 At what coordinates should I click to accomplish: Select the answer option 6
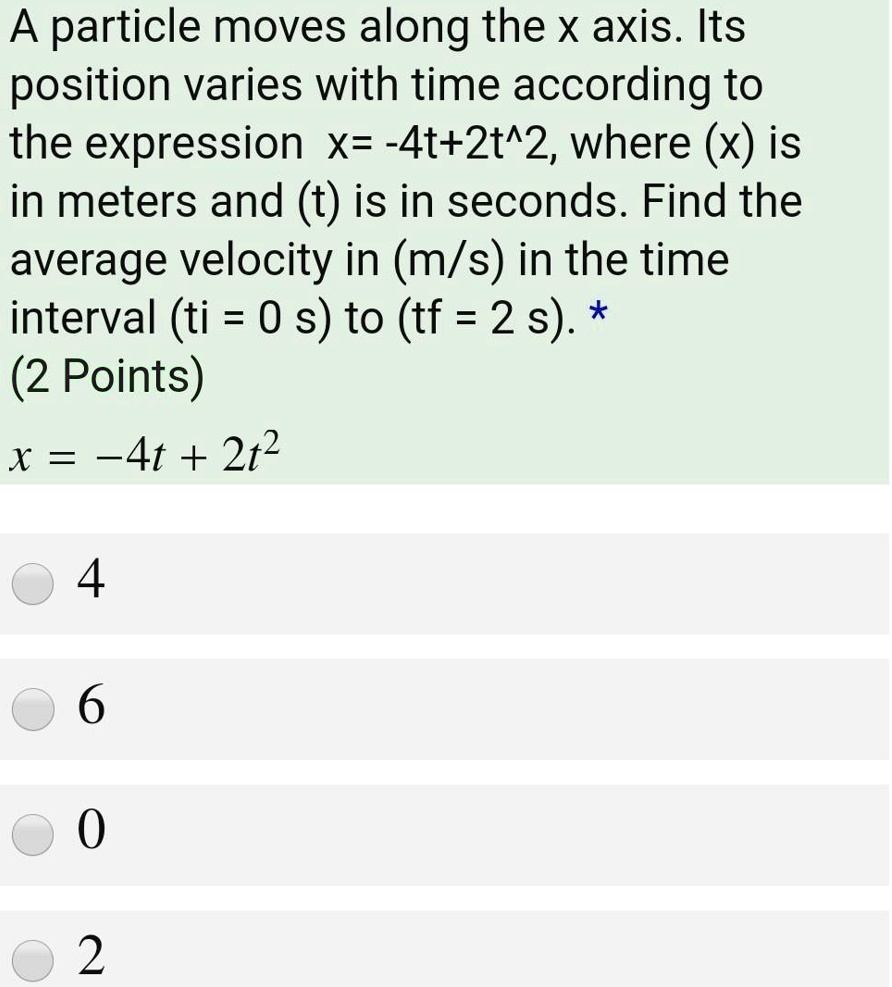click(x=92, y=707)
